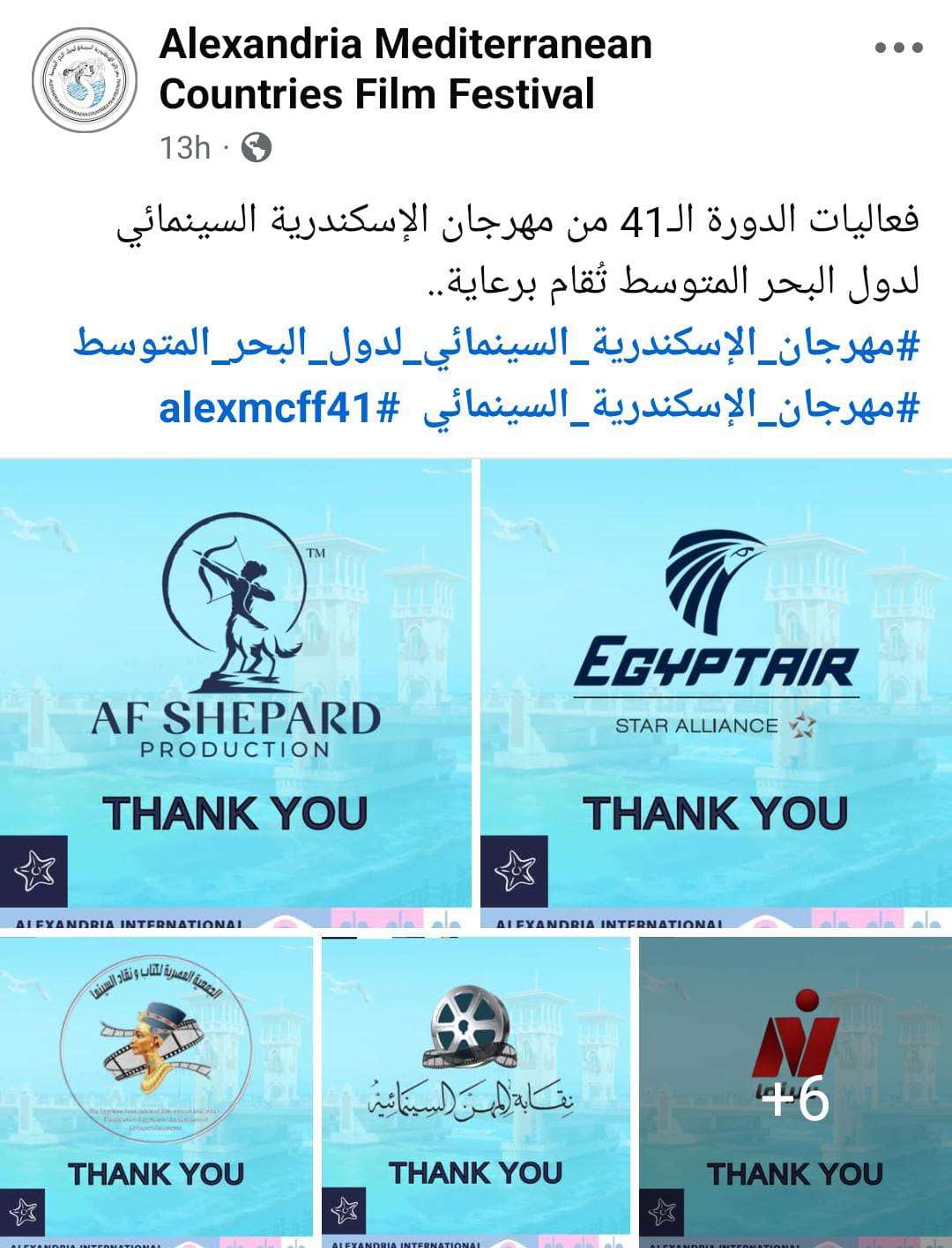Open the post's three-dot options menu
Viewport: 952px width, 1248px height.
coord(898,48)
